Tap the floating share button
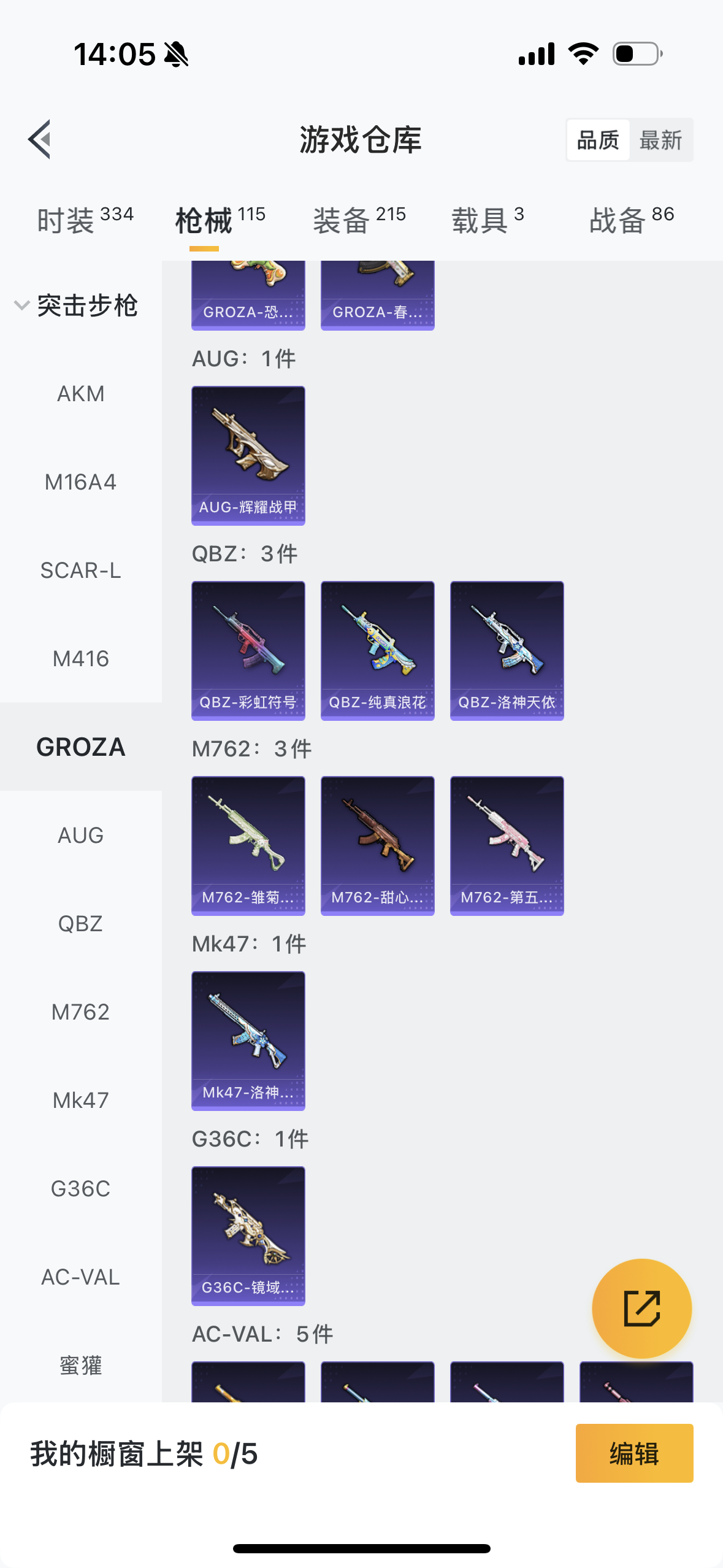The image size is (723, 1568). [x=641, y=1309]
